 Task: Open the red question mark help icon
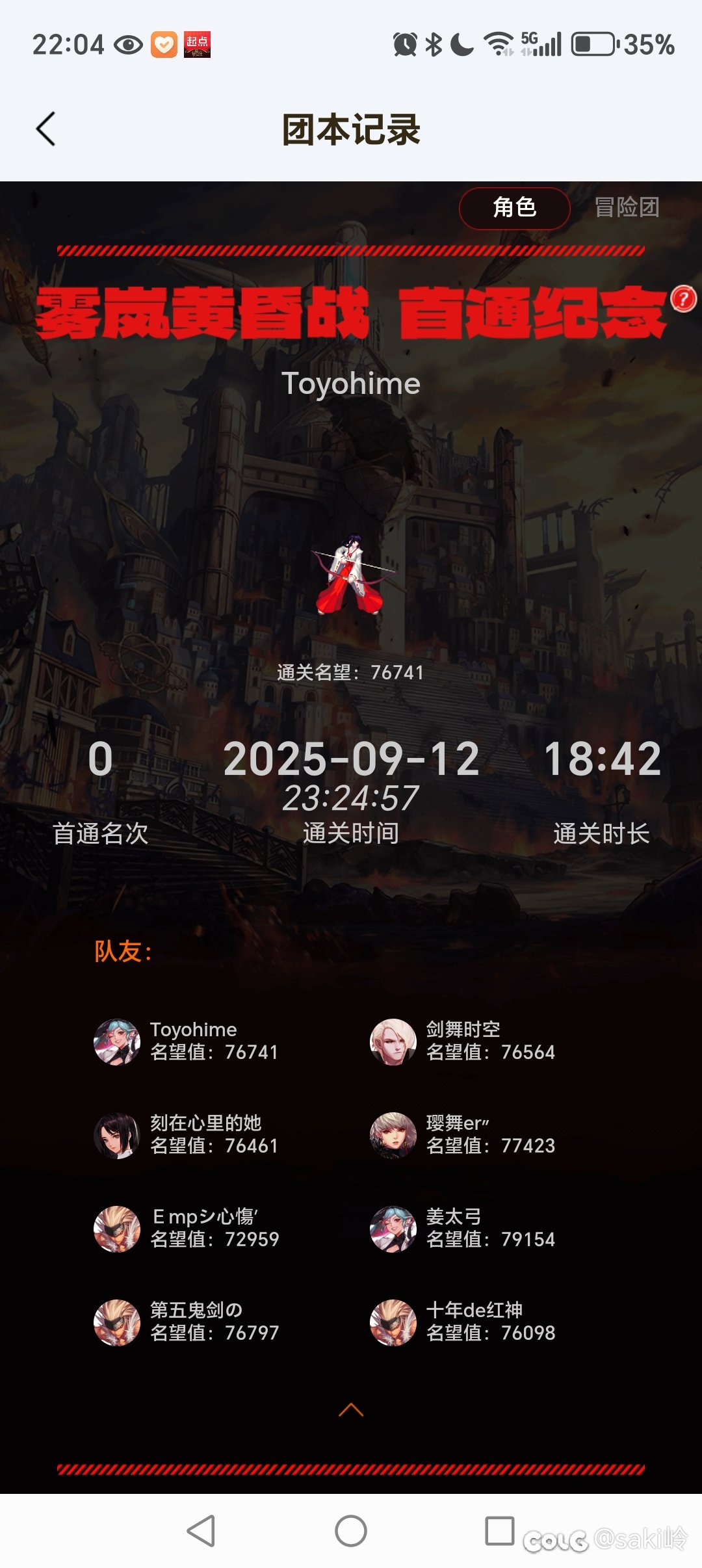point(683,299)
